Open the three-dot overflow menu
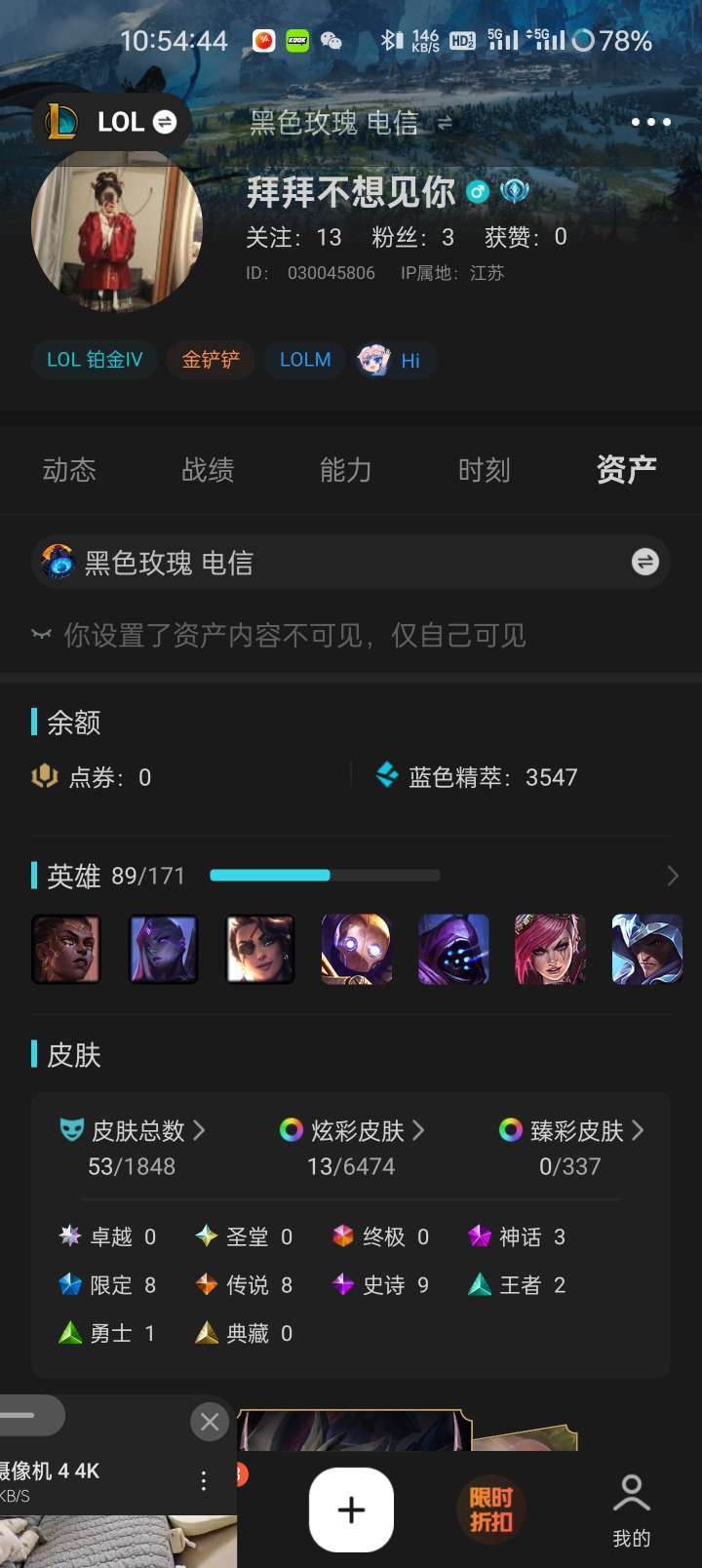This screenshot has height=1568, width=702. 650,122
